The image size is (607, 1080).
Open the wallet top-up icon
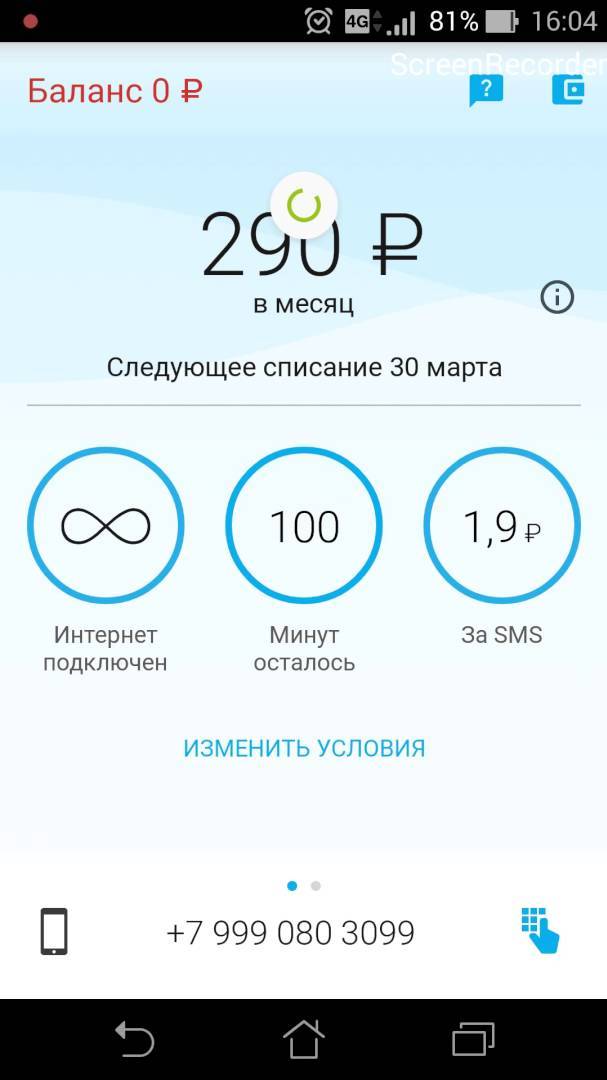pyautogui.click(x=568, y=90)
